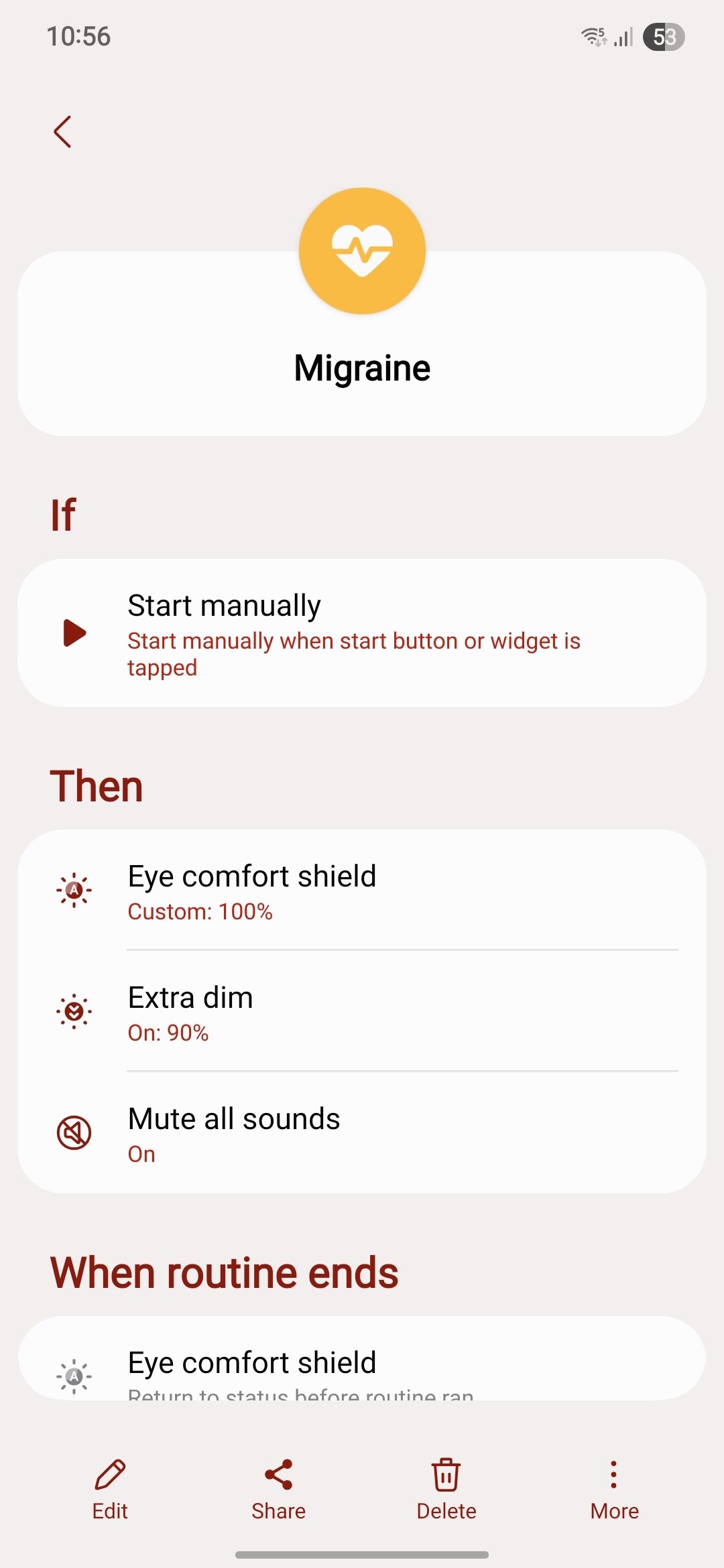Tap the Extra dim brightness icon
Image resolution: width=724 pixels, height=1568 pixels.
pyautogui.click(x=75, y=1013)
